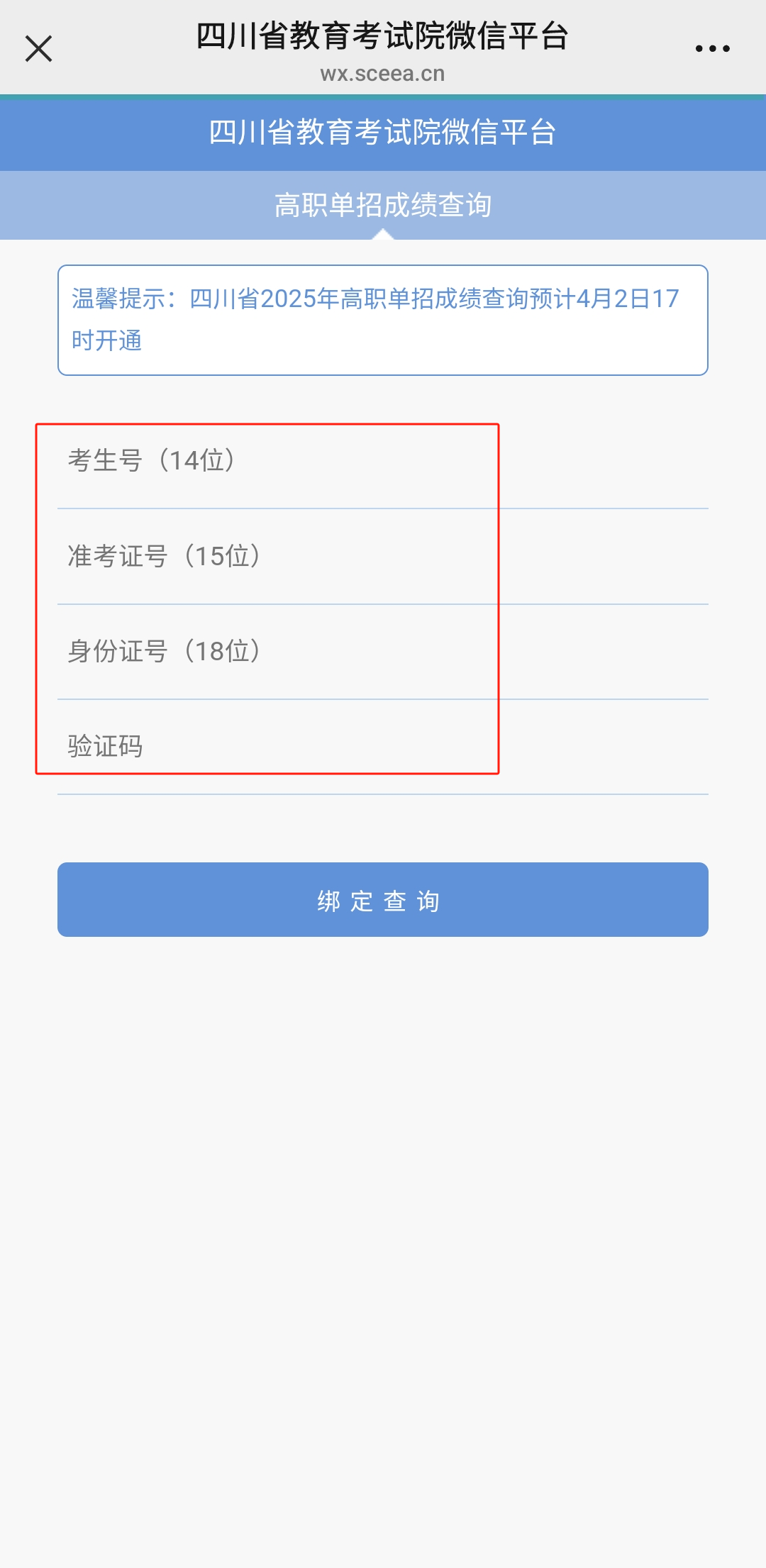
Task: Submit with the 绑定查询 button
Action: [382, 900]
